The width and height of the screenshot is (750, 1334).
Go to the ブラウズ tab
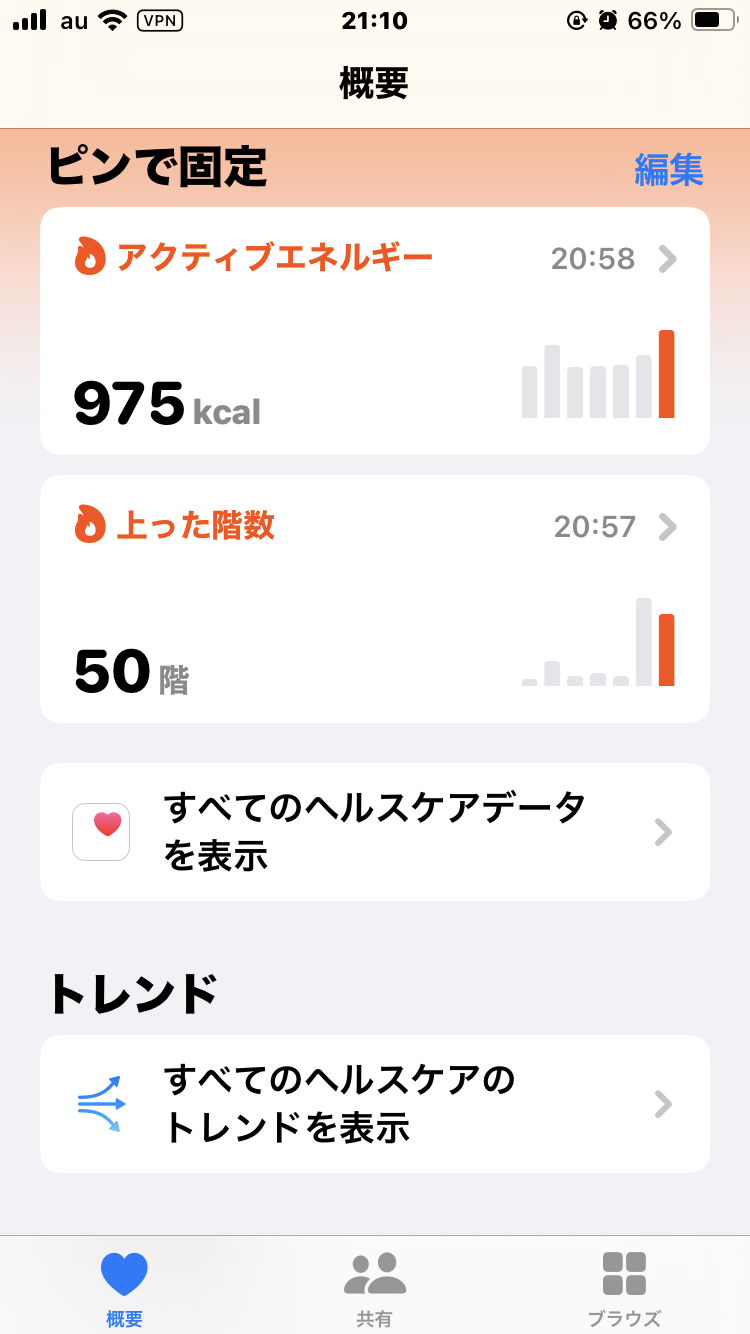coord(624,1288)
